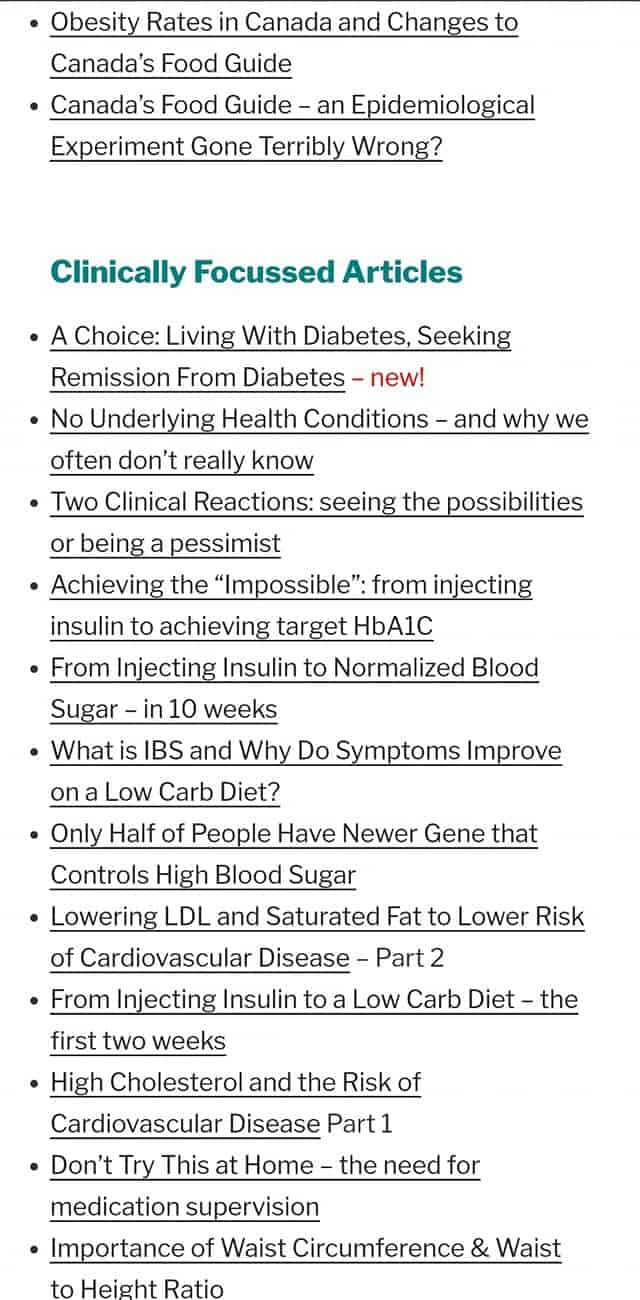Open Canada's Food Guide Epidemiological Experiment link
The image size is (640, 1300).
tap(293, 125)
